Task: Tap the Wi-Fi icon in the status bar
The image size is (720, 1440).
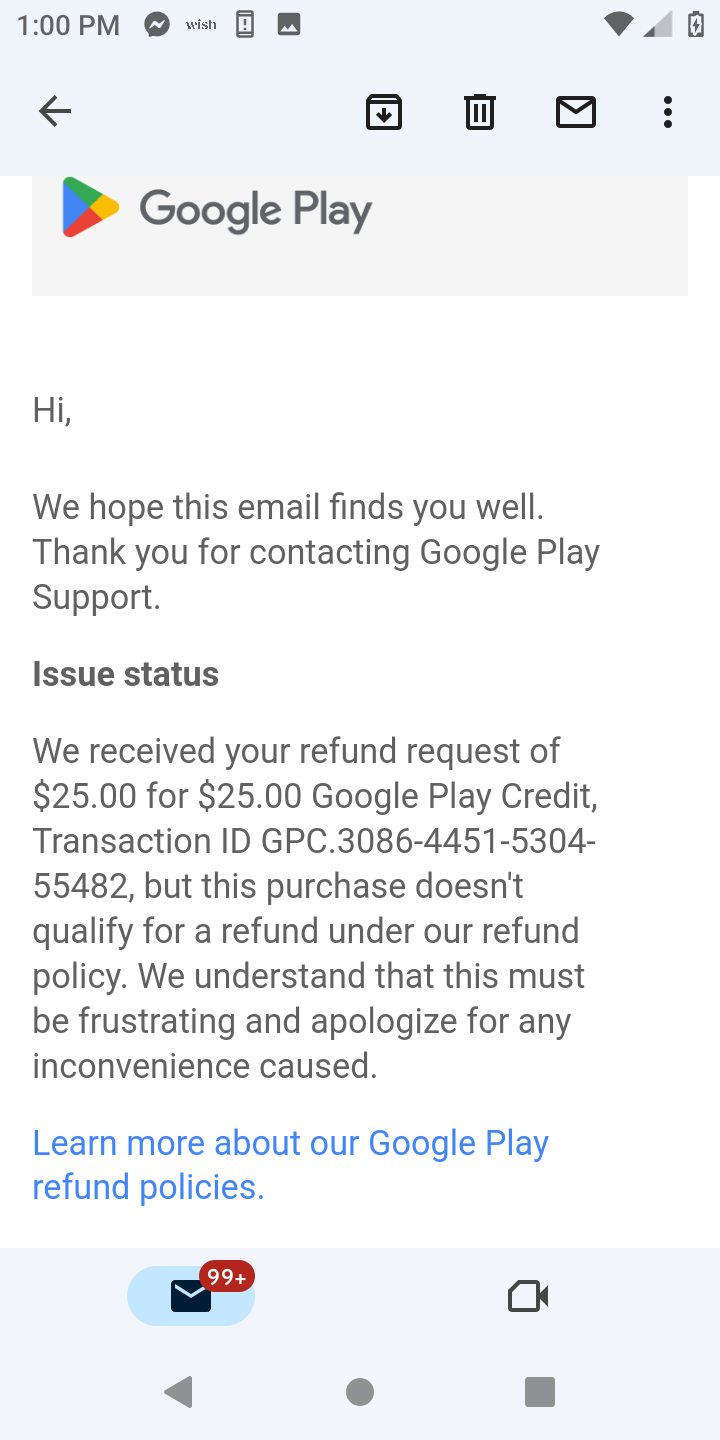Action: click(620, 23)
